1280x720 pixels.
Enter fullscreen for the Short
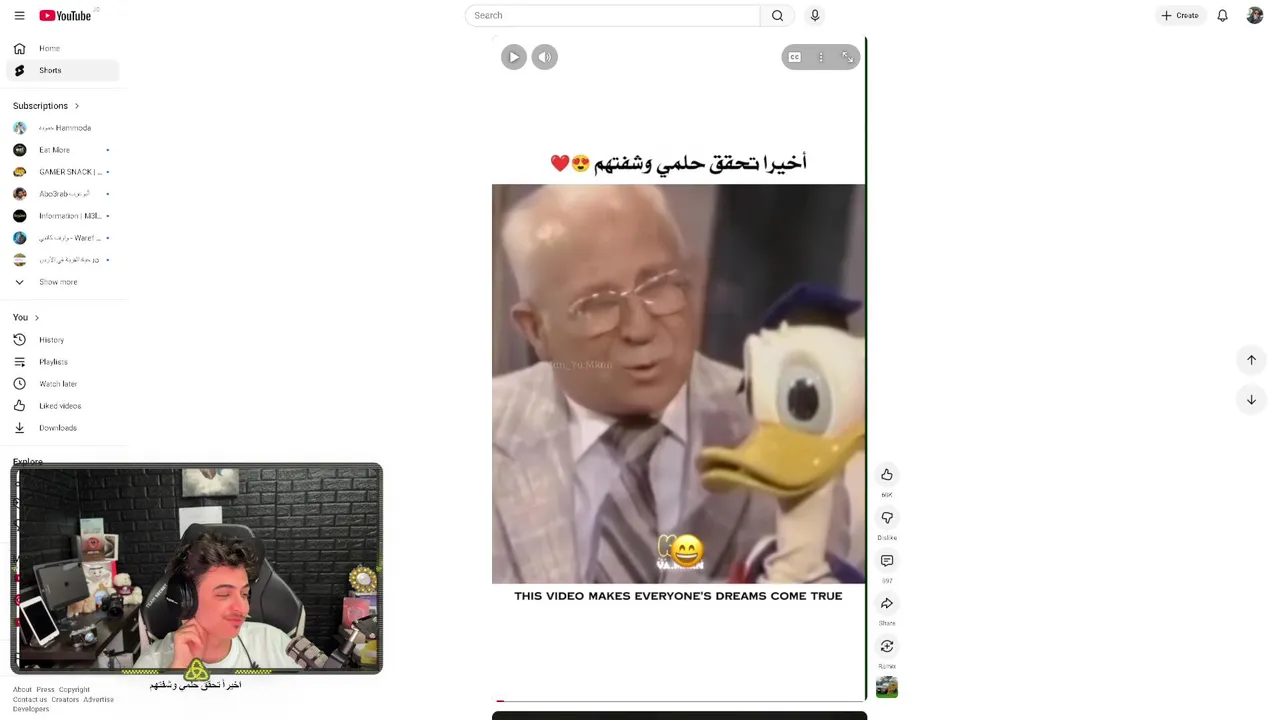(847, 57)
